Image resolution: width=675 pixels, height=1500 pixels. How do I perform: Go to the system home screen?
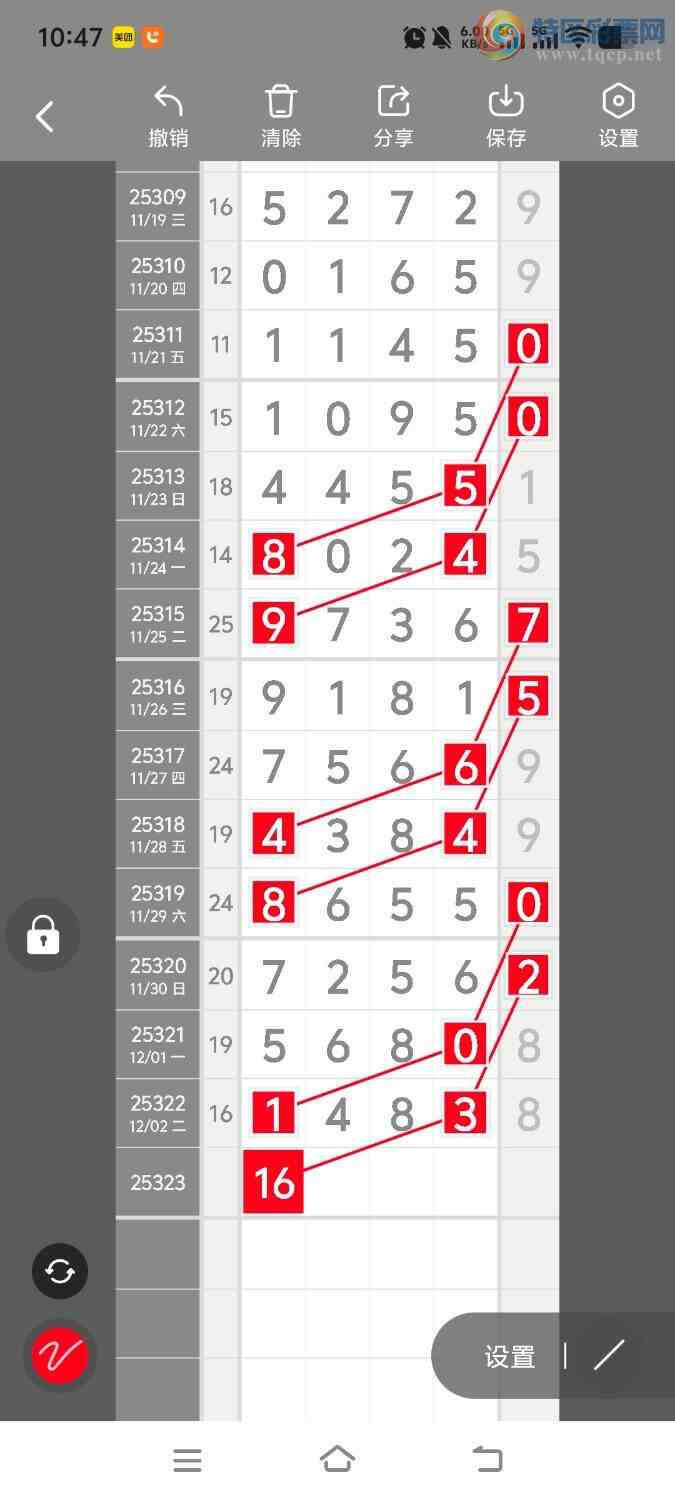point(337,1460)
